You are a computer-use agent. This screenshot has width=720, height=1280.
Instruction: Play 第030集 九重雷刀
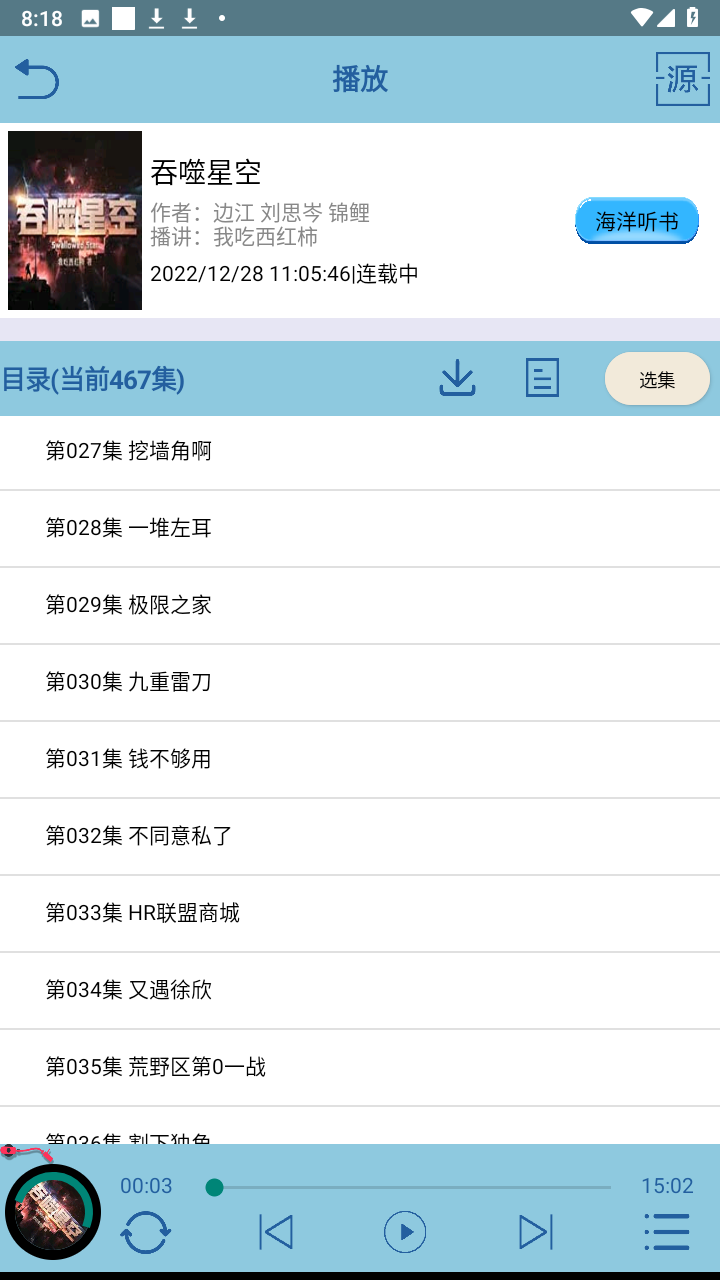(x=360, y=683)
